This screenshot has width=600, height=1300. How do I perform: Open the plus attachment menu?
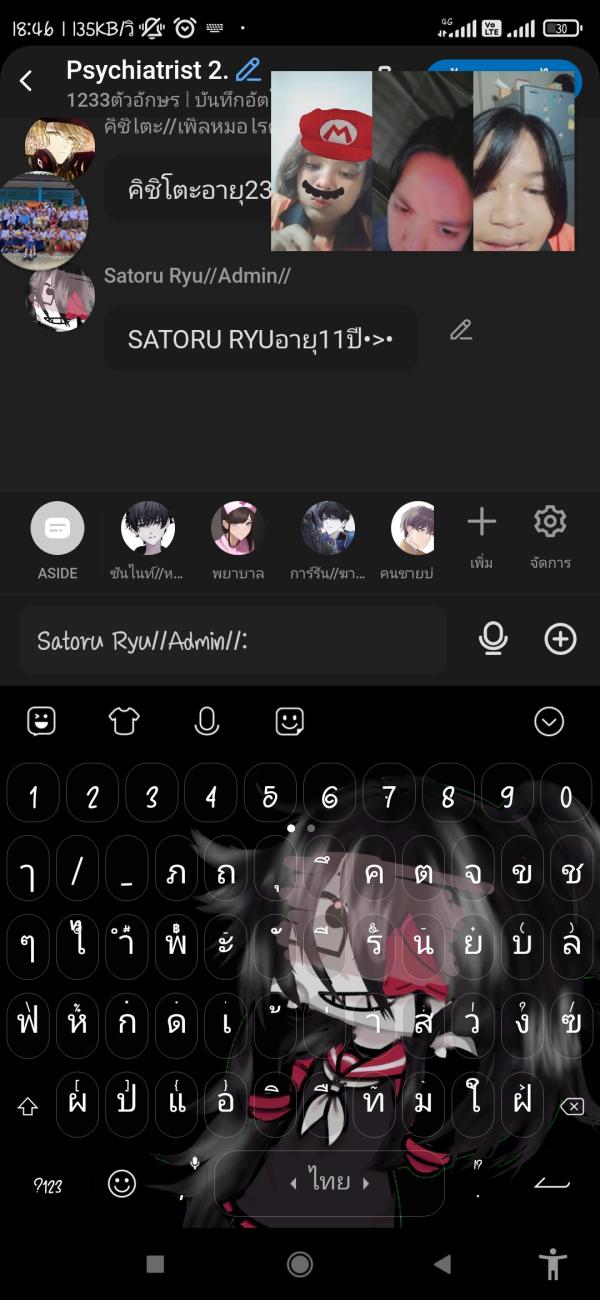(560, 639)
